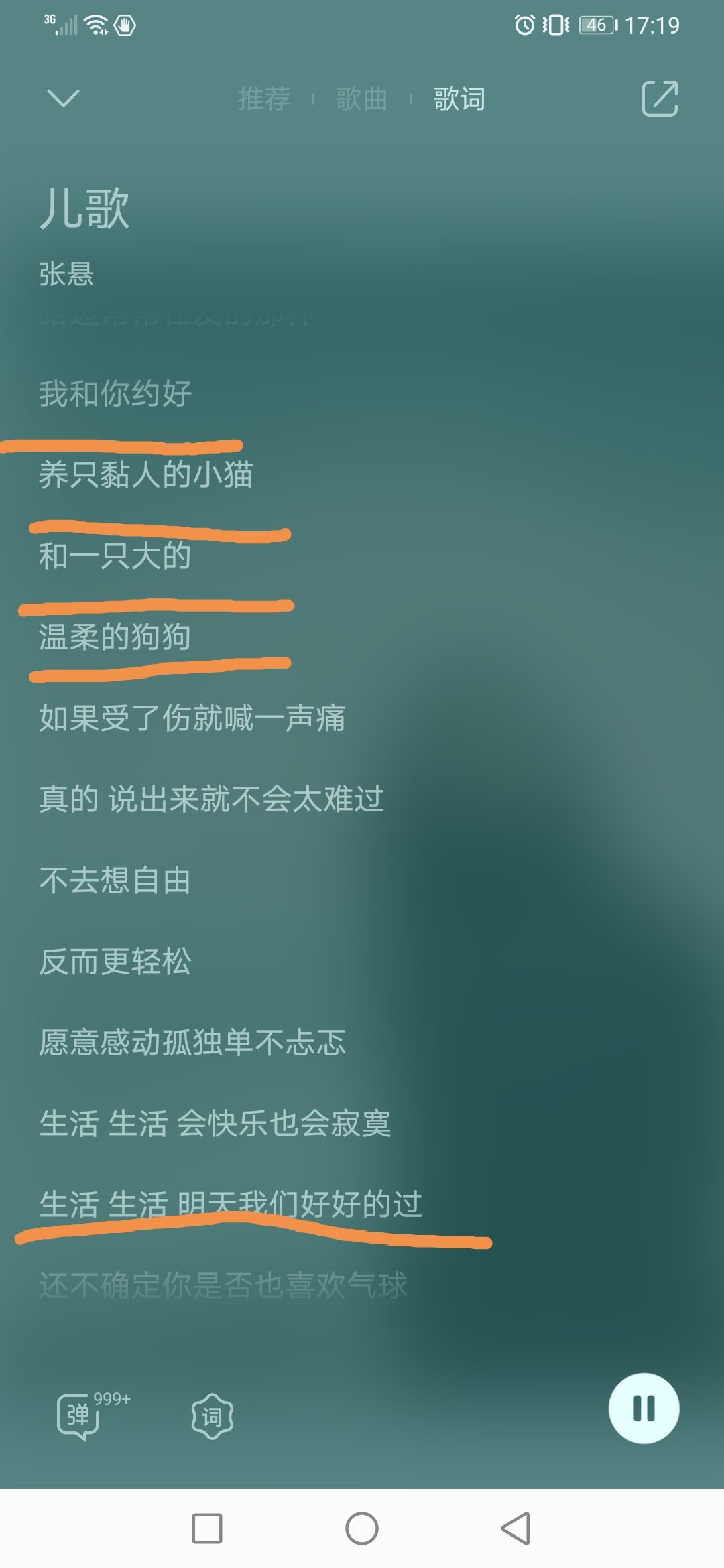Switch to the 歌曲 tab
This screenshot has height=1568, width=724.
click(x=361, y=99)
